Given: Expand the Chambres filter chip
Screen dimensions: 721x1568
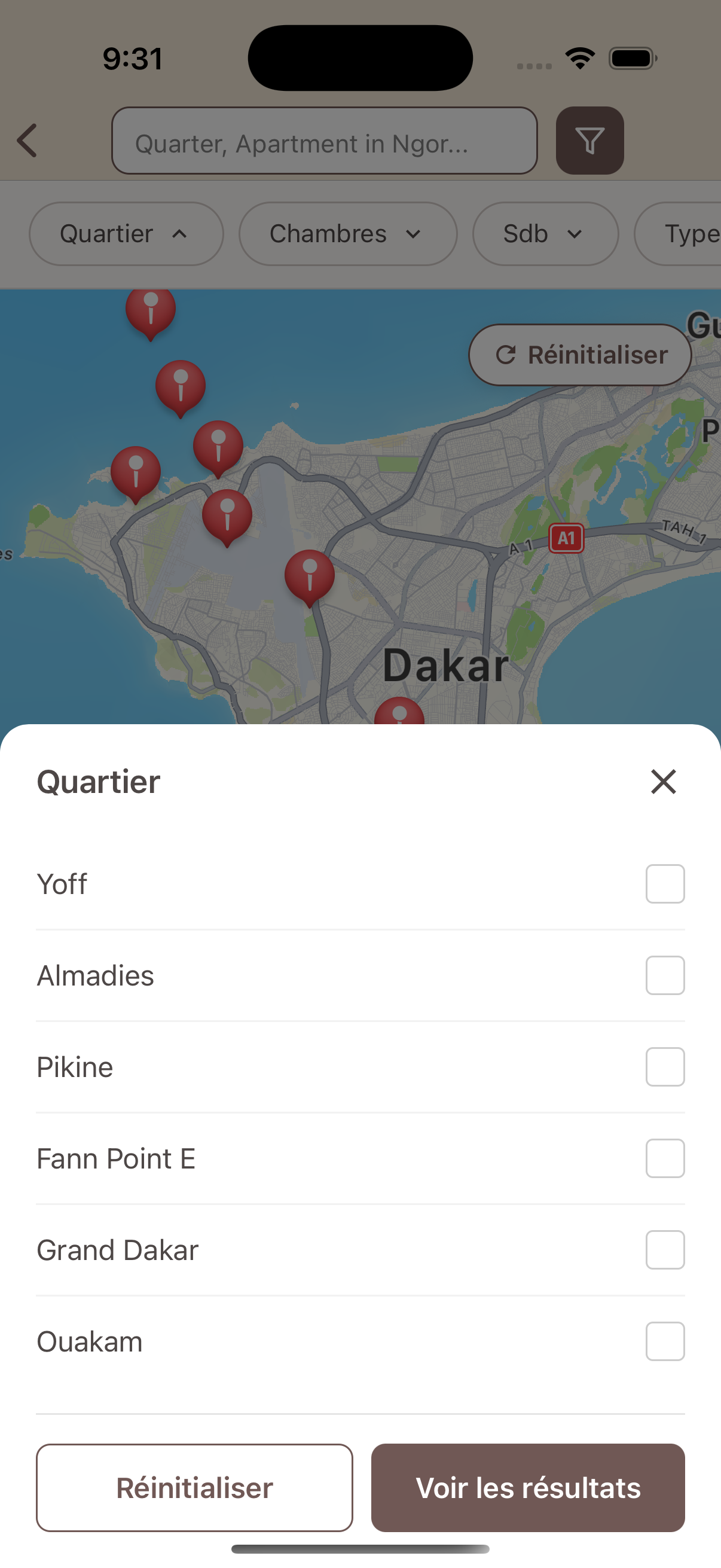Looking at the screenshot, I should (x=347, y=234).
